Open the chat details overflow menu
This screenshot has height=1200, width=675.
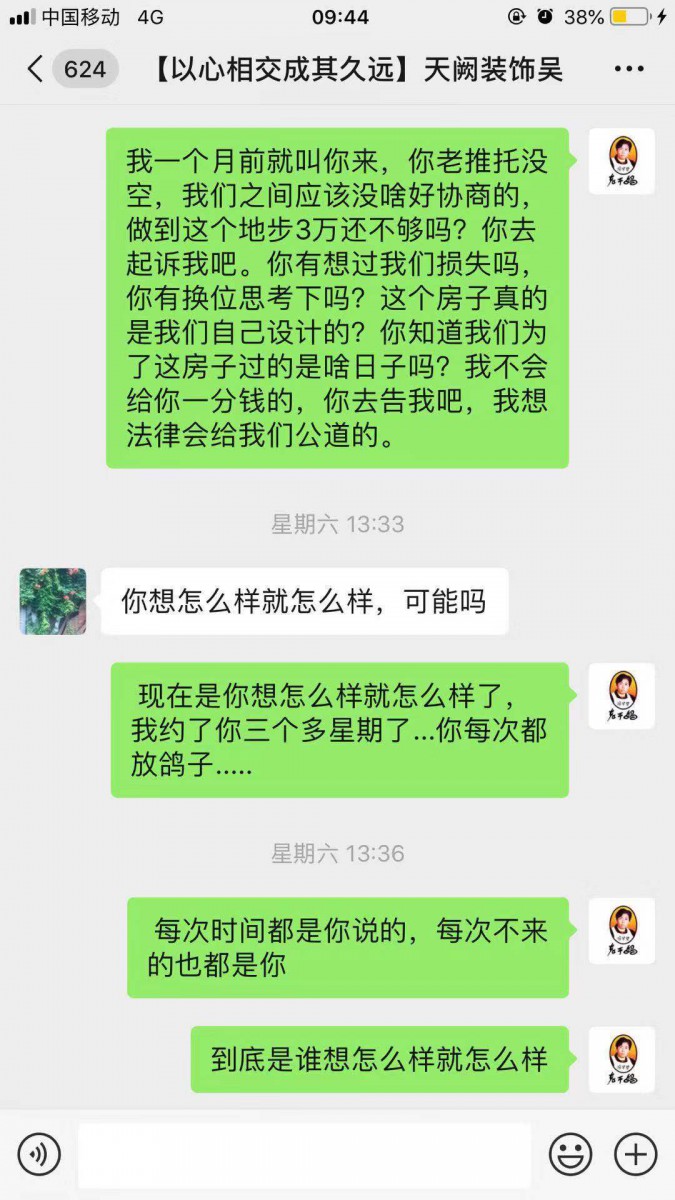pos(629,70)
